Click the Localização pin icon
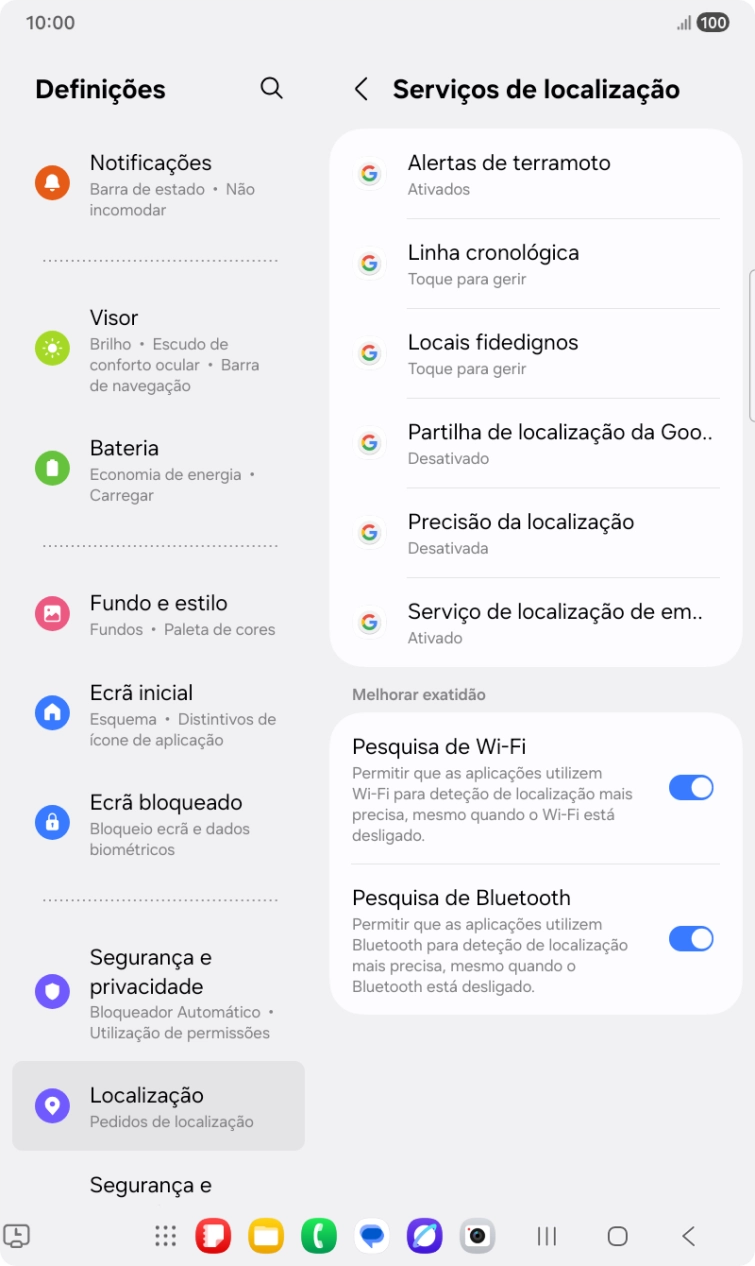The image size is (755, 1266). 52,1106
